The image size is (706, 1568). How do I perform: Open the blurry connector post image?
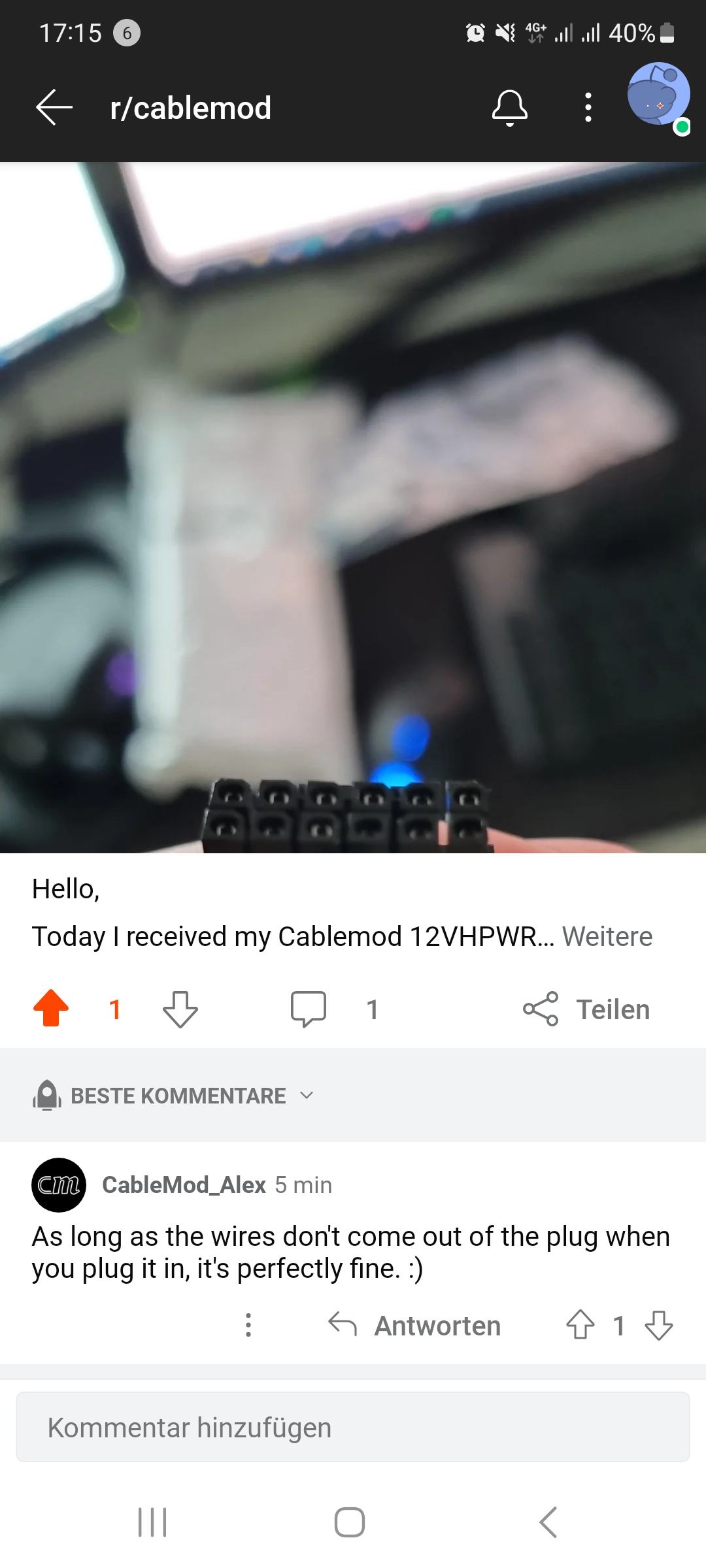point(353,508)
